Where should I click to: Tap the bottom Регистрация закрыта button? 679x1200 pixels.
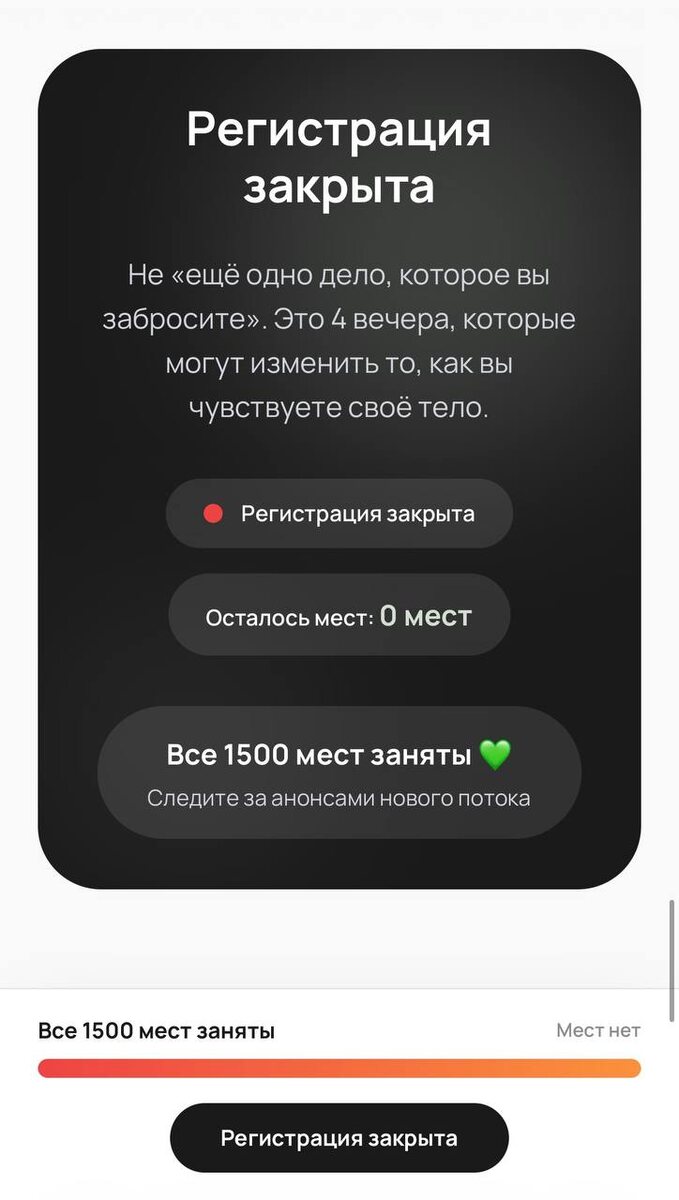point(339,1138)
